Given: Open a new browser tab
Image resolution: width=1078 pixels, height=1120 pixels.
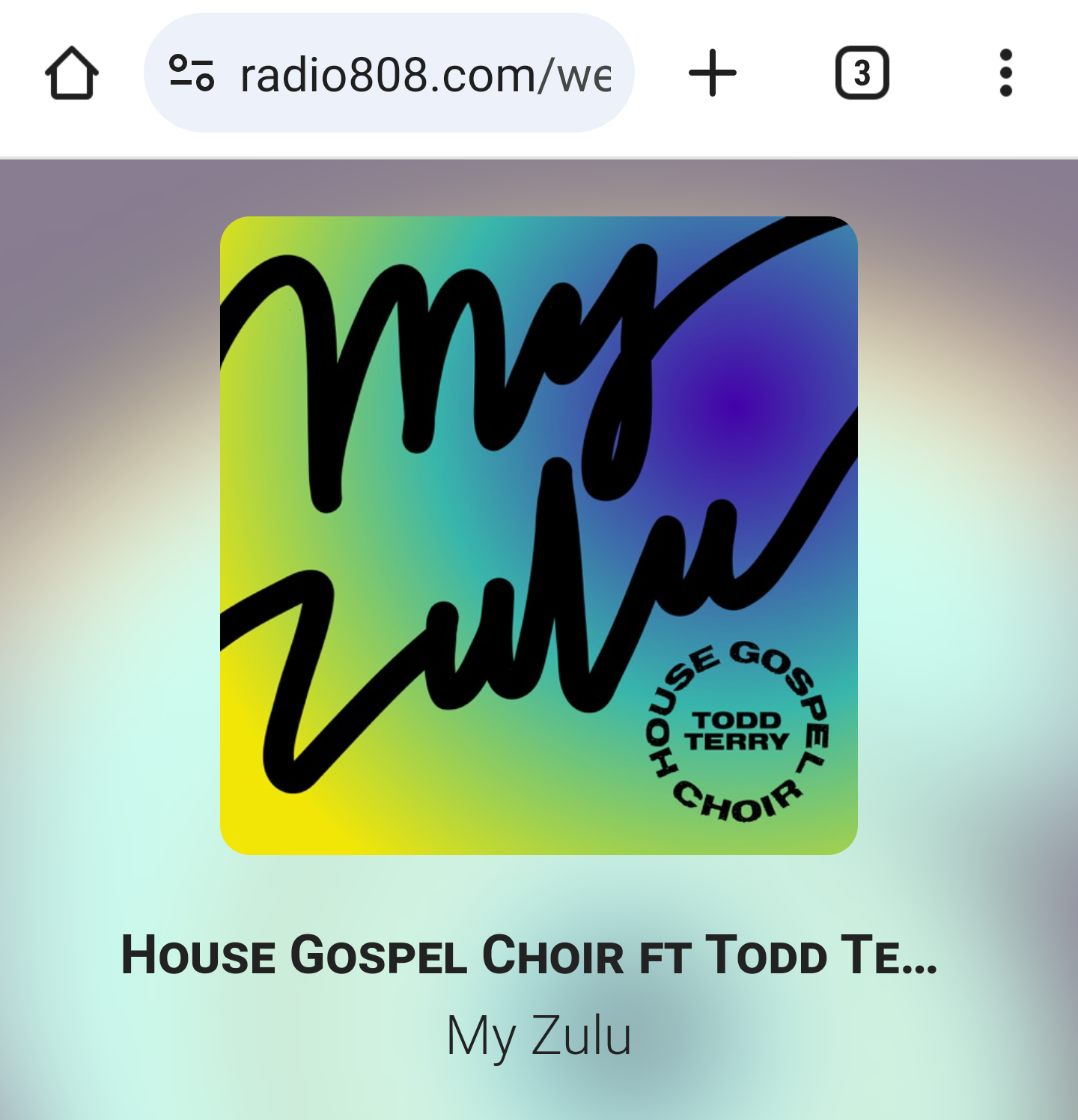Looking at the screenshot, I should pyautogui.click(x=712, y=73).
